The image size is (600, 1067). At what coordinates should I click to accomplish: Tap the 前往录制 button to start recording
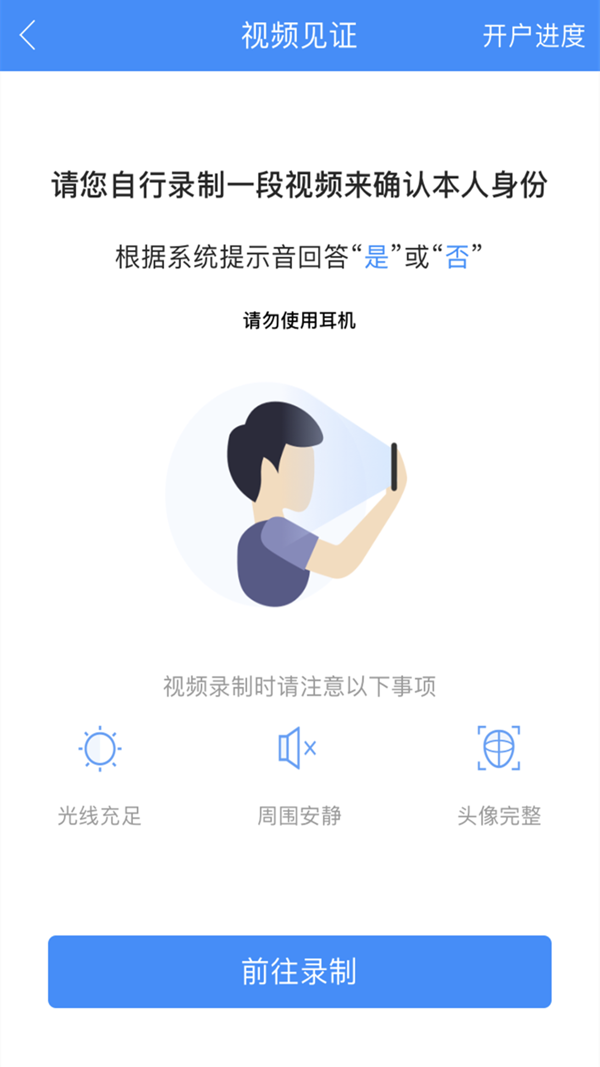(299, 972)
